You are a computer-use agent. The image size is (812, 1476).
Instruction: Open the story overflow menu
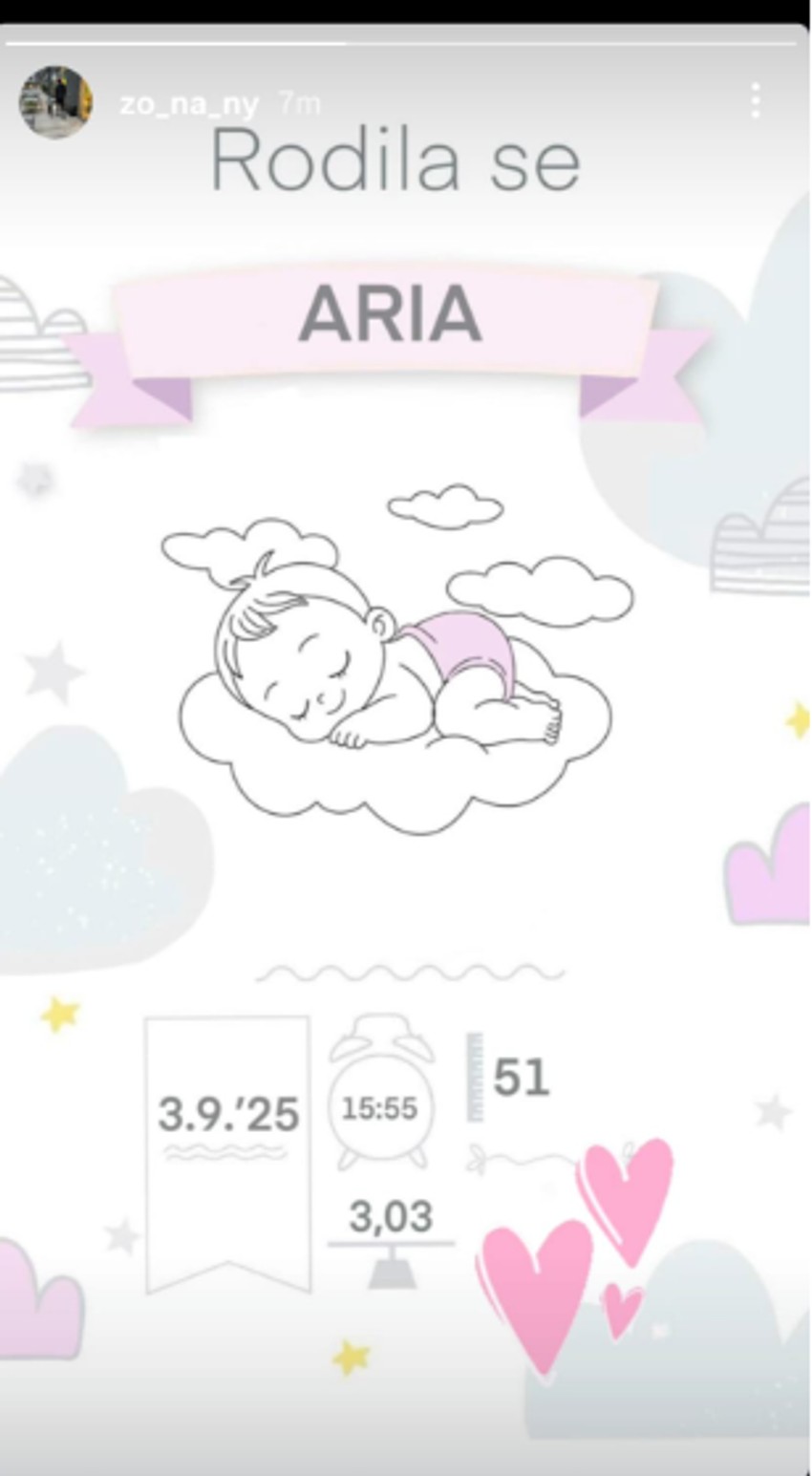click(756, 100)
